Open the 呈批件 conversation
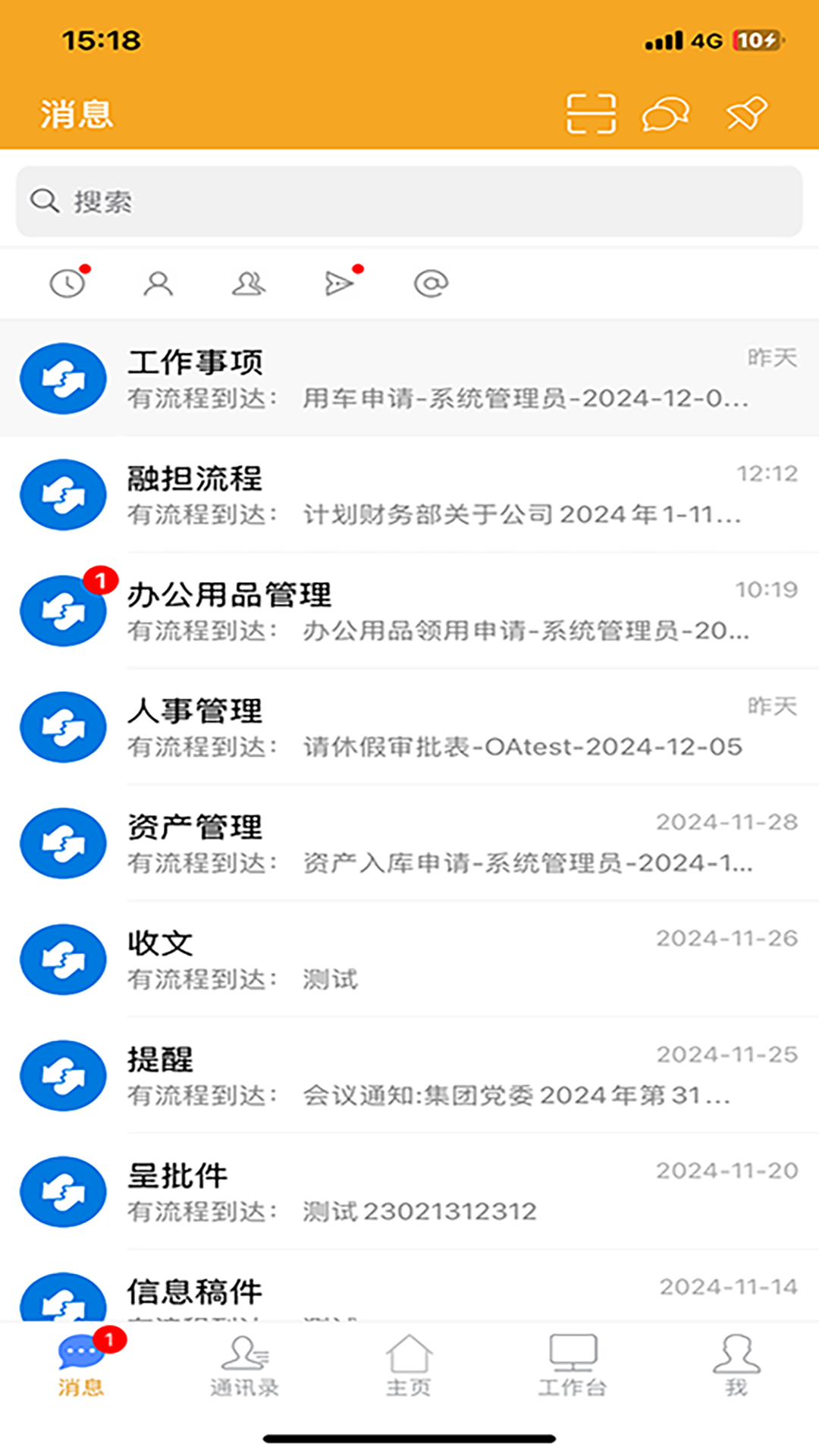The image size is (819, 1456). [409, 1191]
